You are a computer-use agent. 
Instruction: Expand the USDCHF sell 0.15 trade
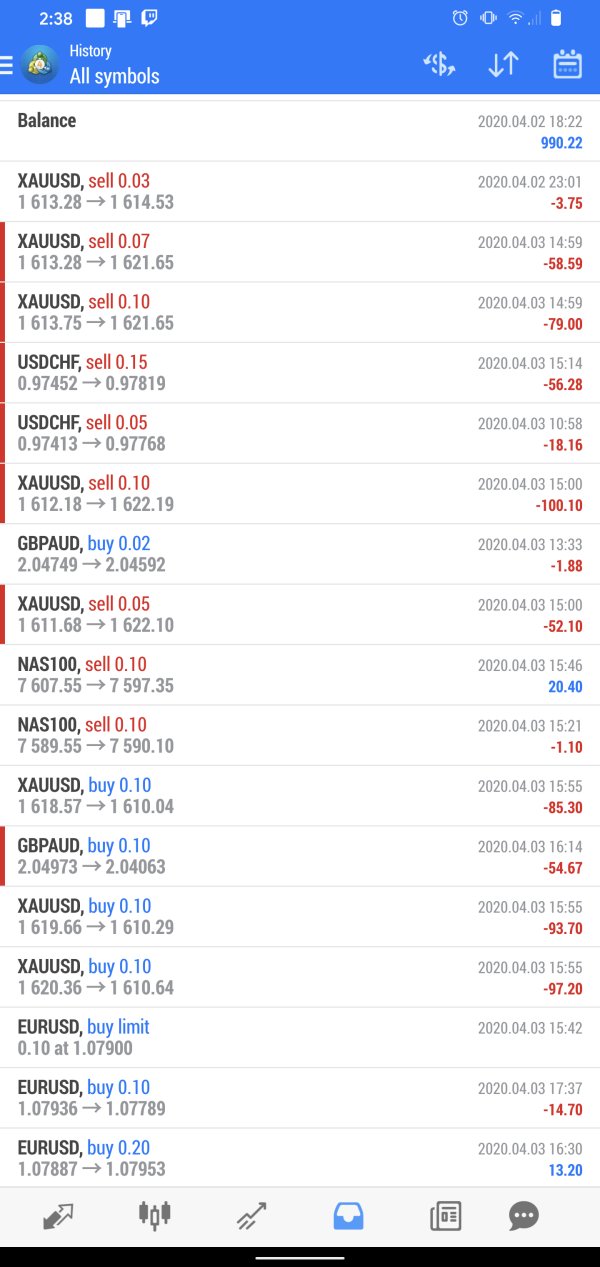(300, 373)
